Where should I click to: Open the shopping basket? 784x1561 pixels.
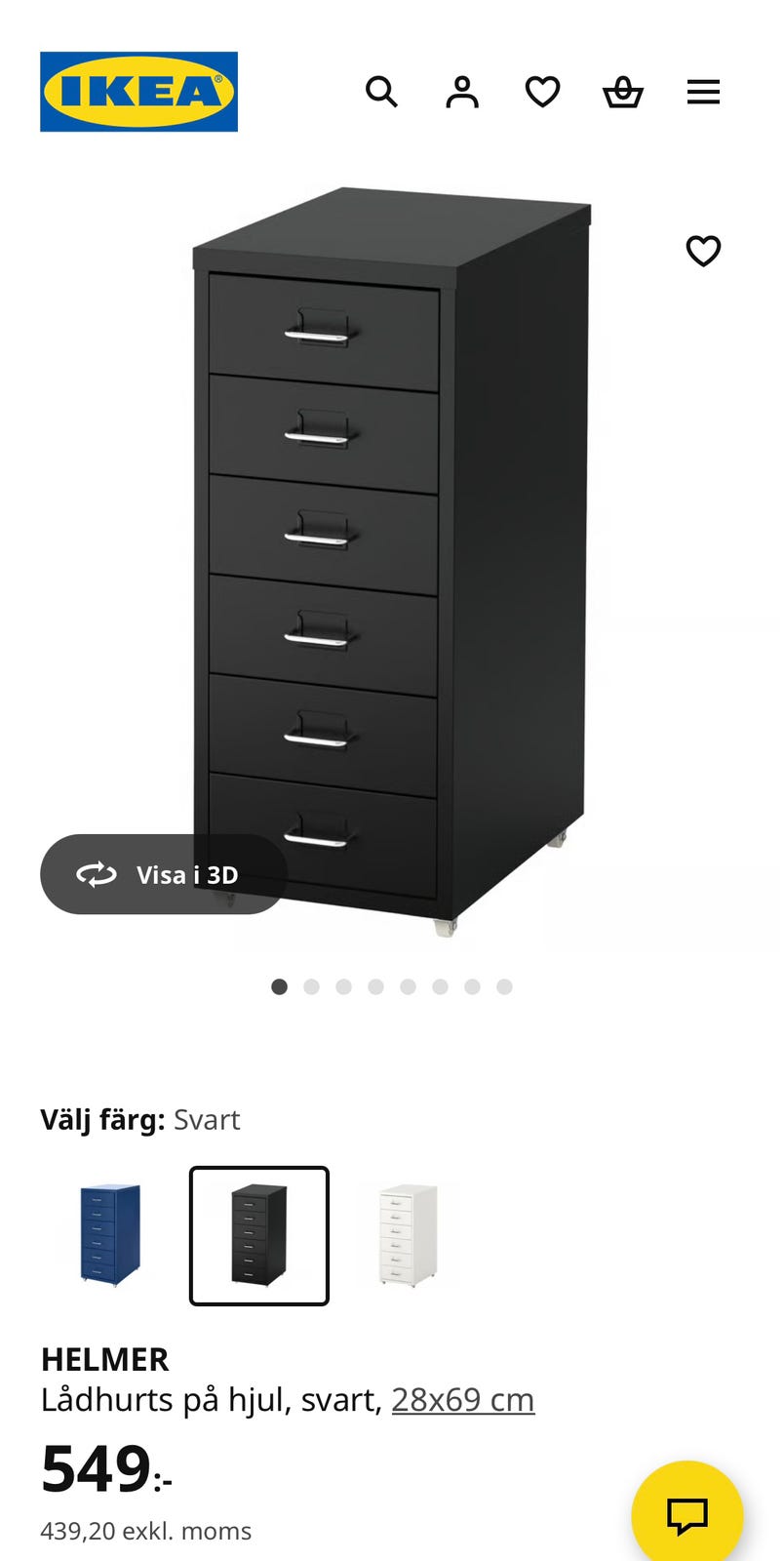(623, 92)
